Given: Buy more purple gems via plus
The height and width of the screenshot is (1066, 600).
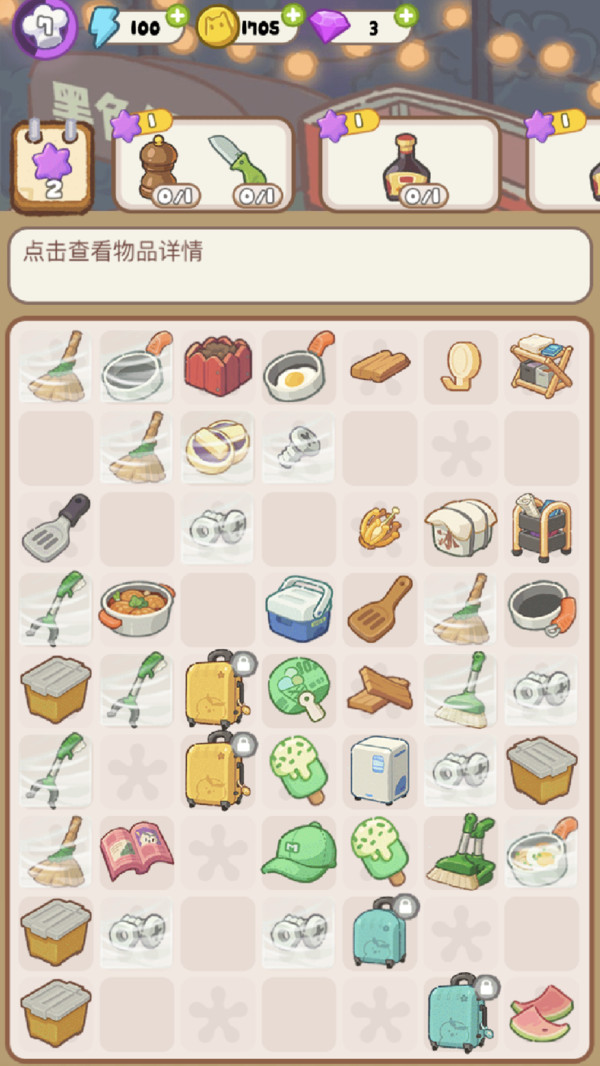Looking at the screenshot, I should pos(406,14).
